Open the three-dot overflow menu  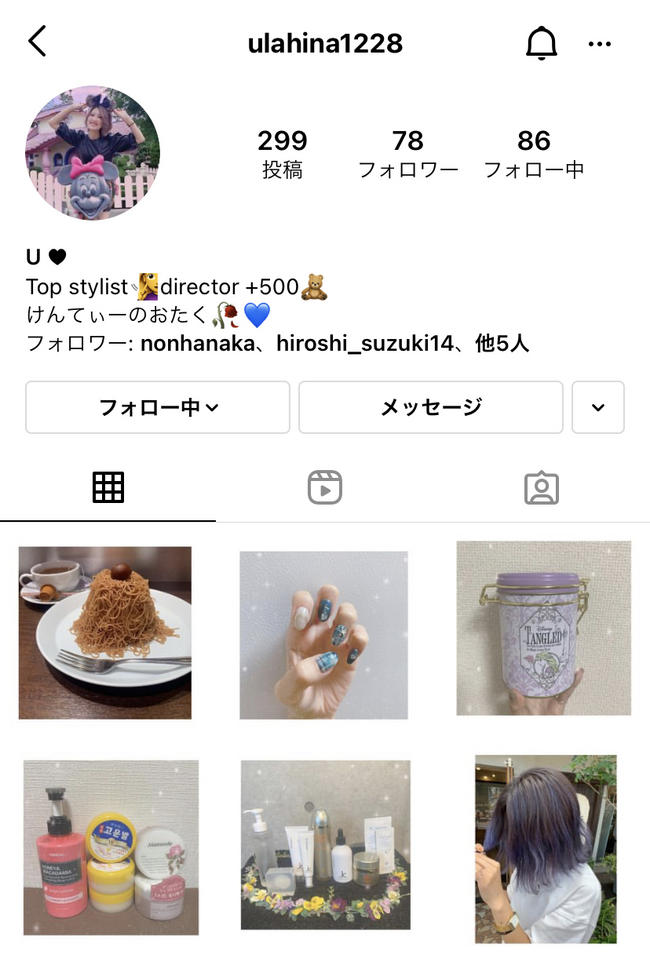pyautogui.click(x=600, y=44)
